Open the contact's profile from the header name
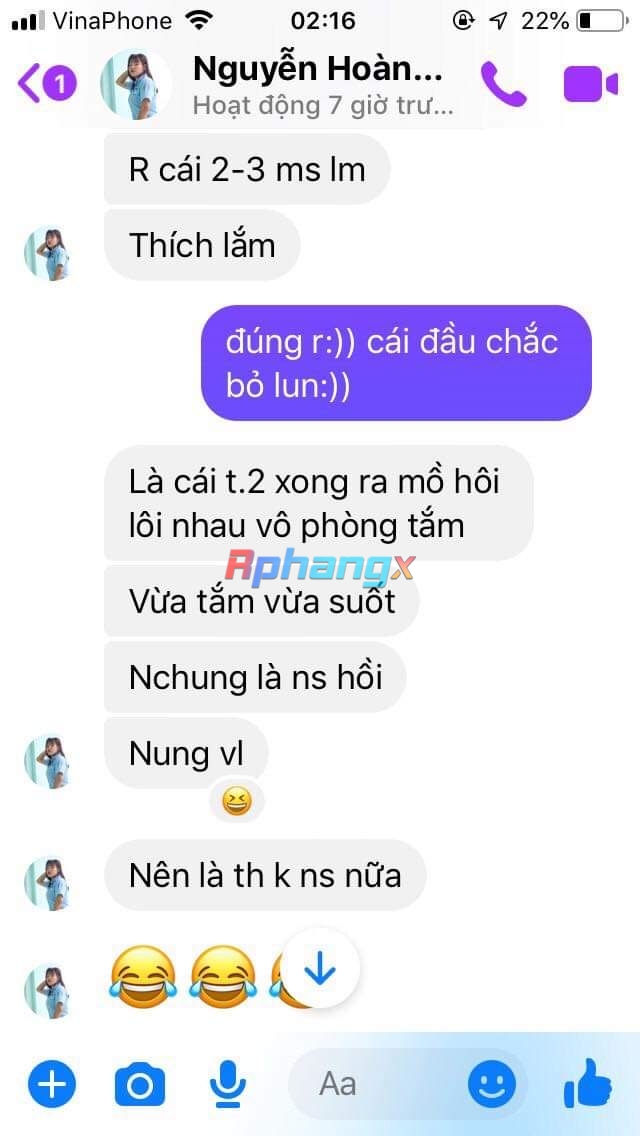This screenshot has width=640, height=1136. (317, 70)
